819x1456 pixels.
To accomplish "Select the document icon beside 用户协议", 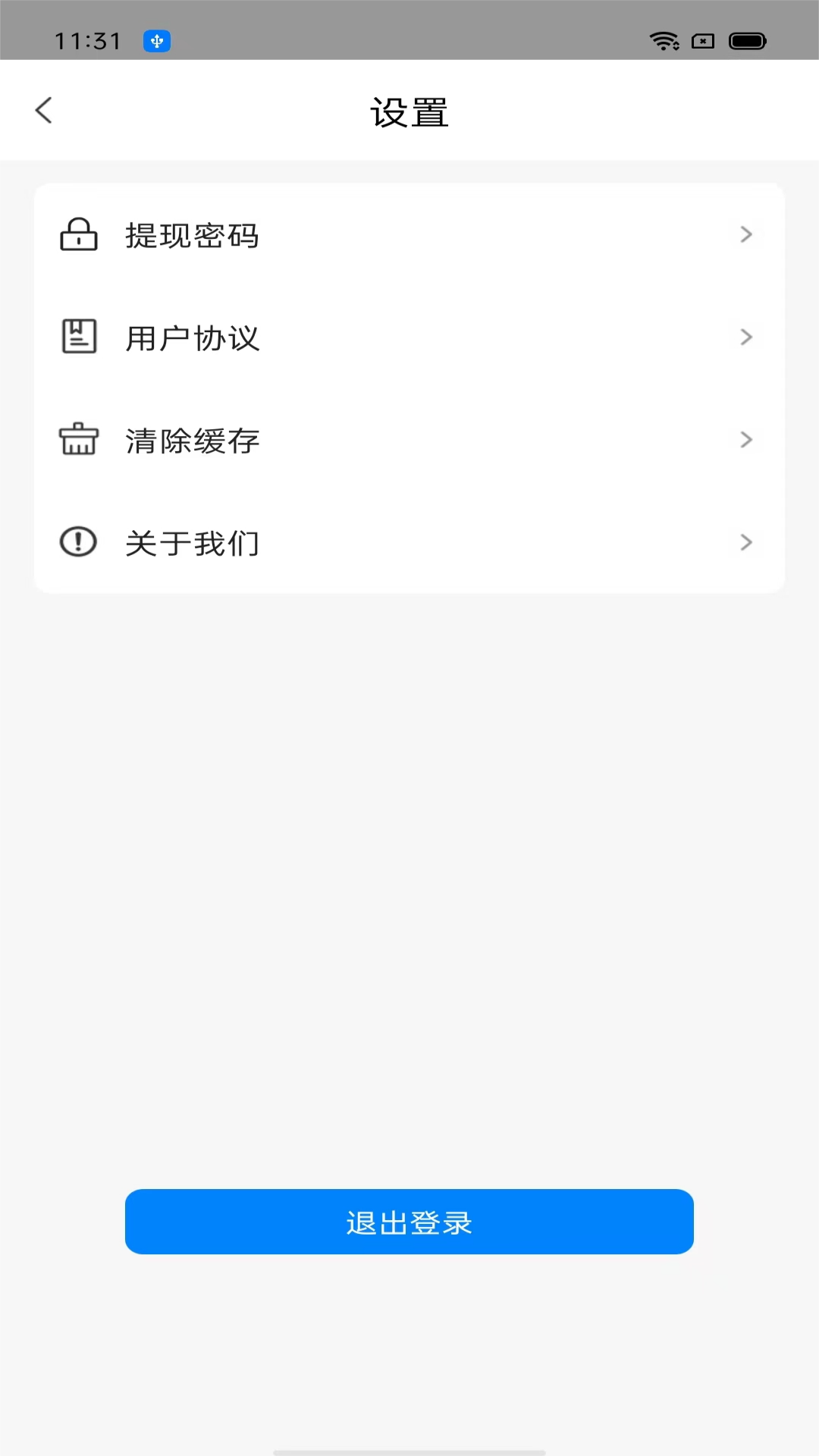I will [77, 337].
